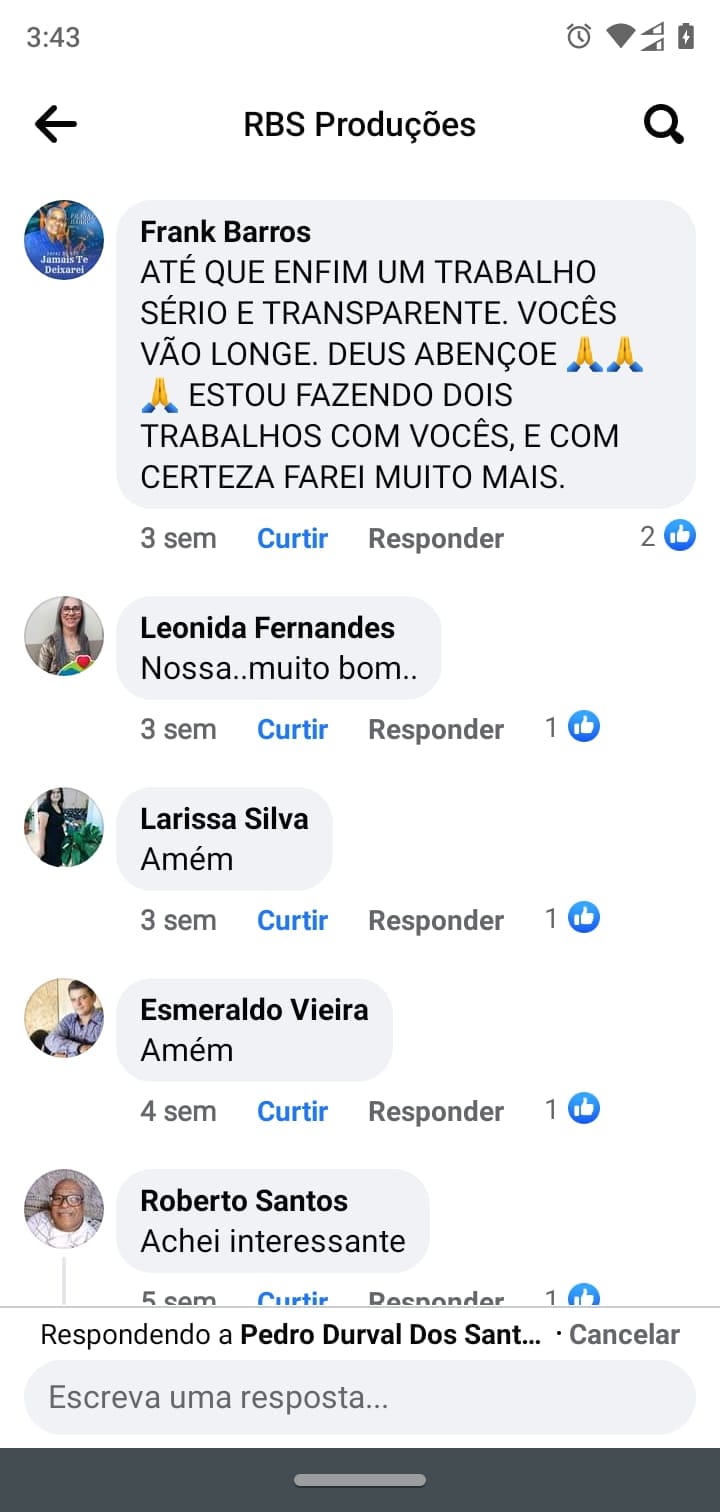Go back using the top arrow
Viewport: 720px width, 1512px height.
(x=56, y=125)
